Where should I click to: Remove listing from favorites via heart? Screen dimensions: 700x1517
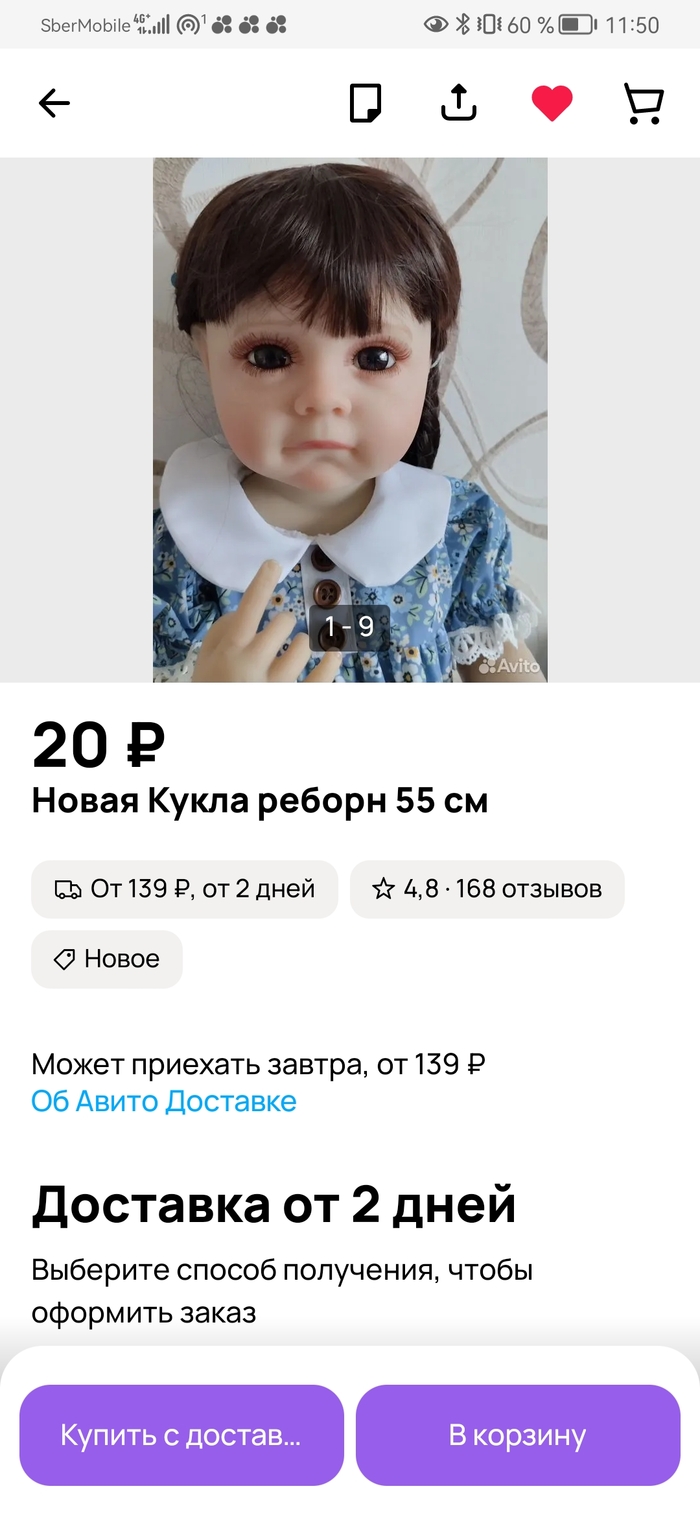[551, 103]
